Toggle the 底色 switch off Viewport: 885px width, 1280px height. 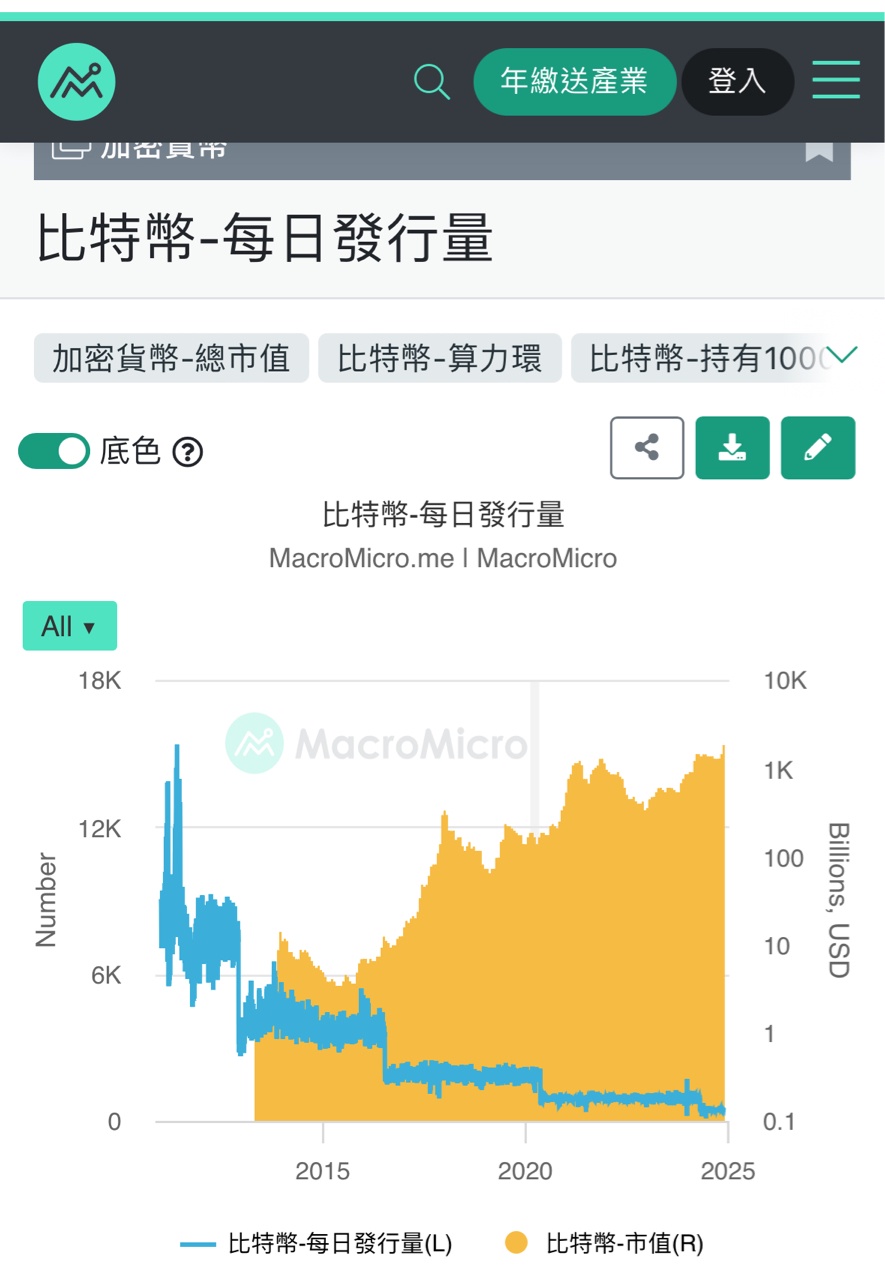(54, 452)
